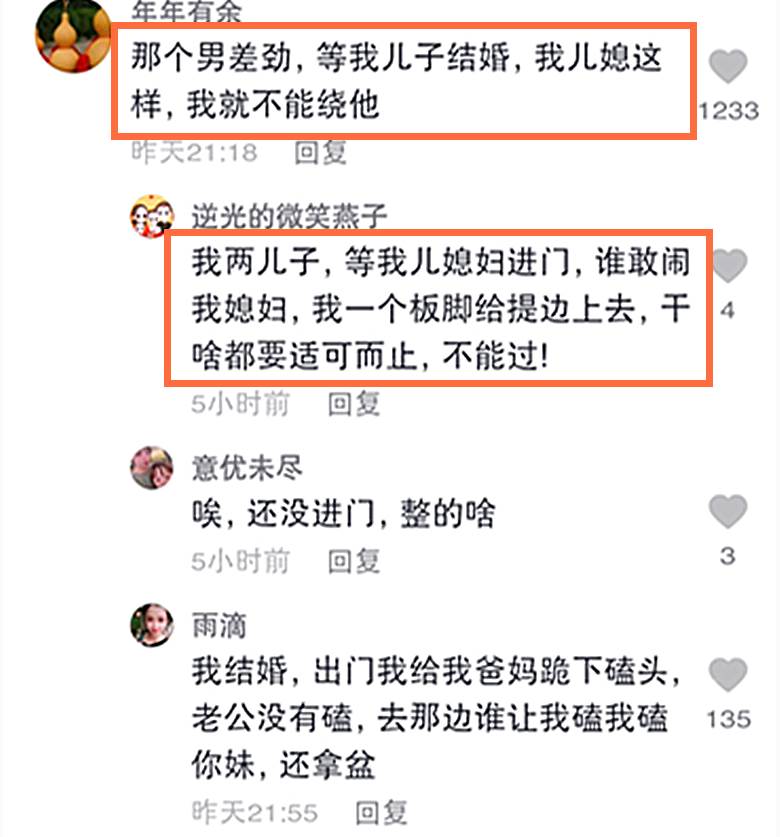780x837 pixels.
Task: View 意优未尽's profile picture
Action: [x=152, y=467]
